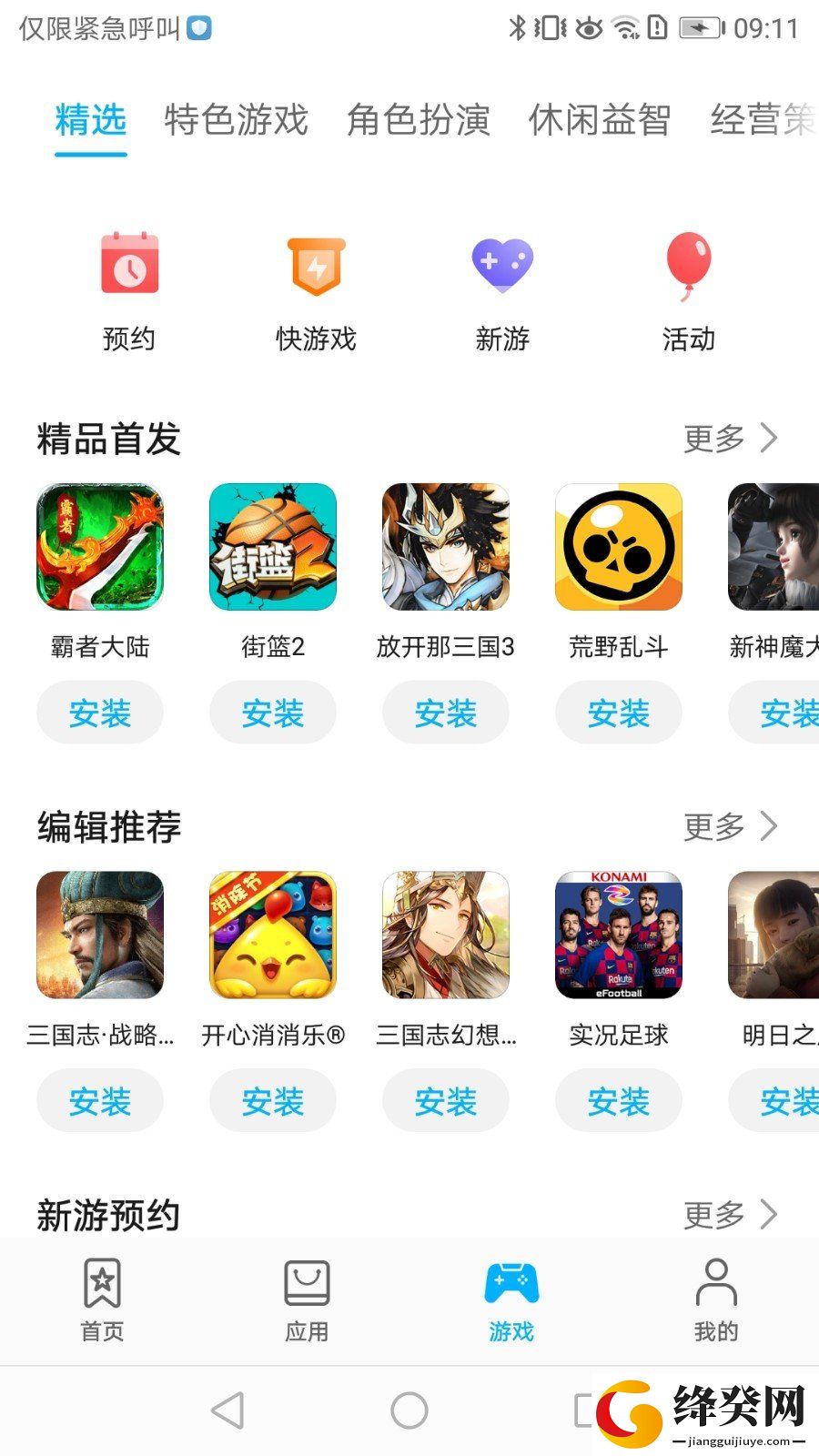Open the 实况足球 game icon

[x=619, y=935]
